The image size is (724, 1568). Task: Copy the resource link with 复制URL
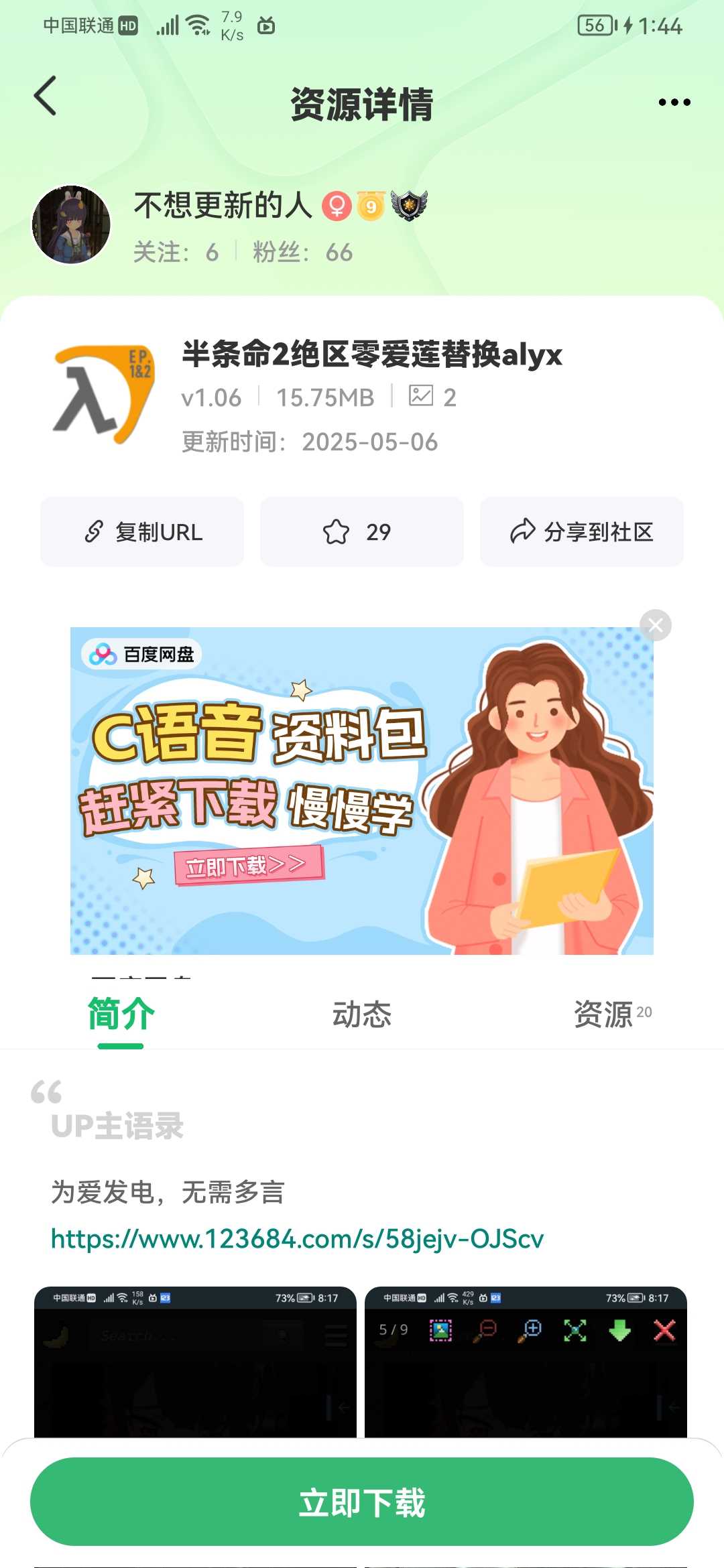pos(142,532)
